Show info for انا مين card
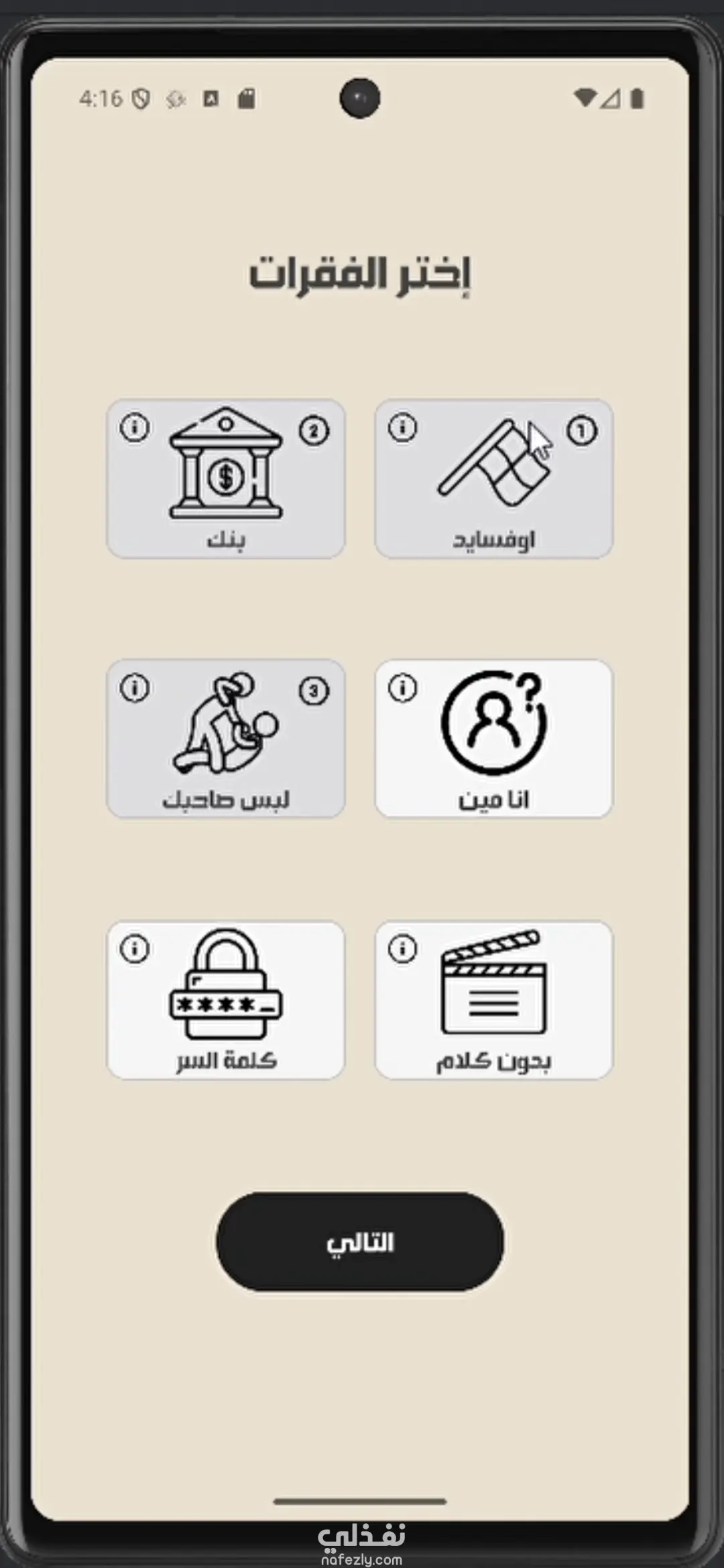 (x=402, y=688)
